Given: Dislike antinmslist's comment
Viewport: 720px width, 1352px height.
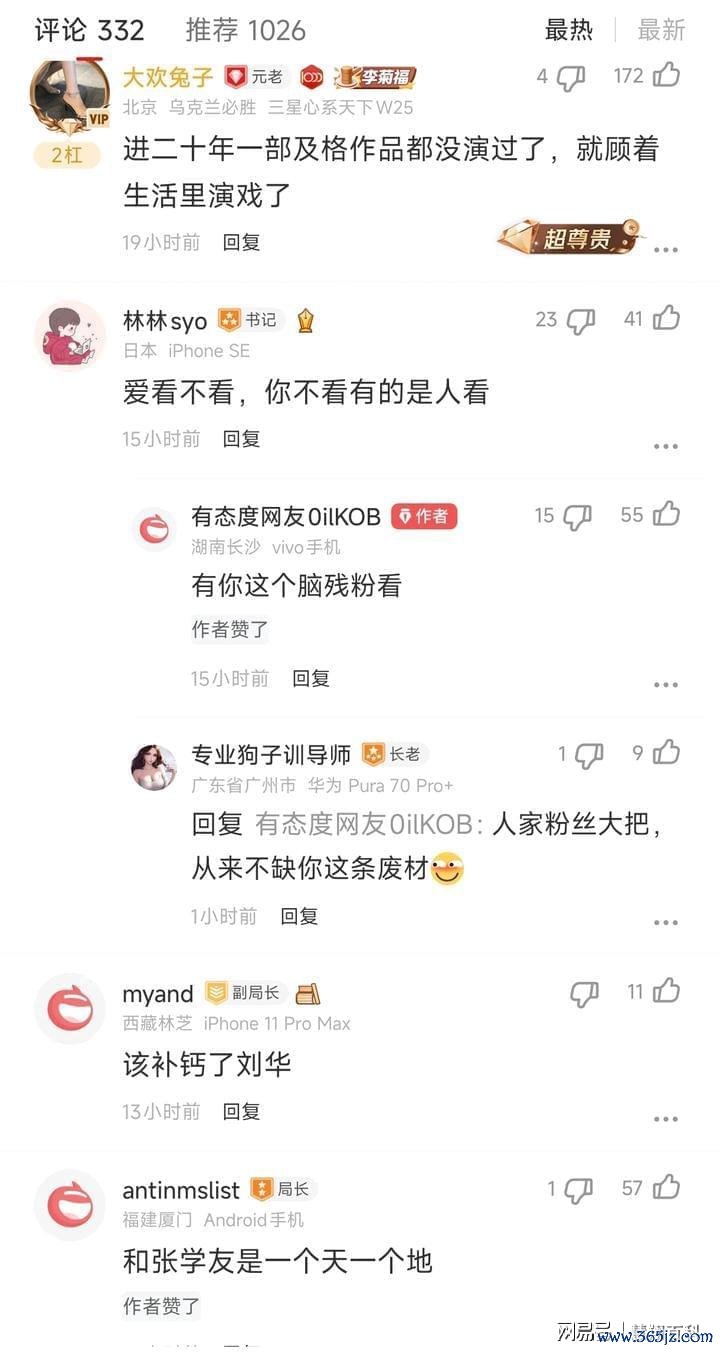Looking at the screenshot, I should coord(579,1190).
